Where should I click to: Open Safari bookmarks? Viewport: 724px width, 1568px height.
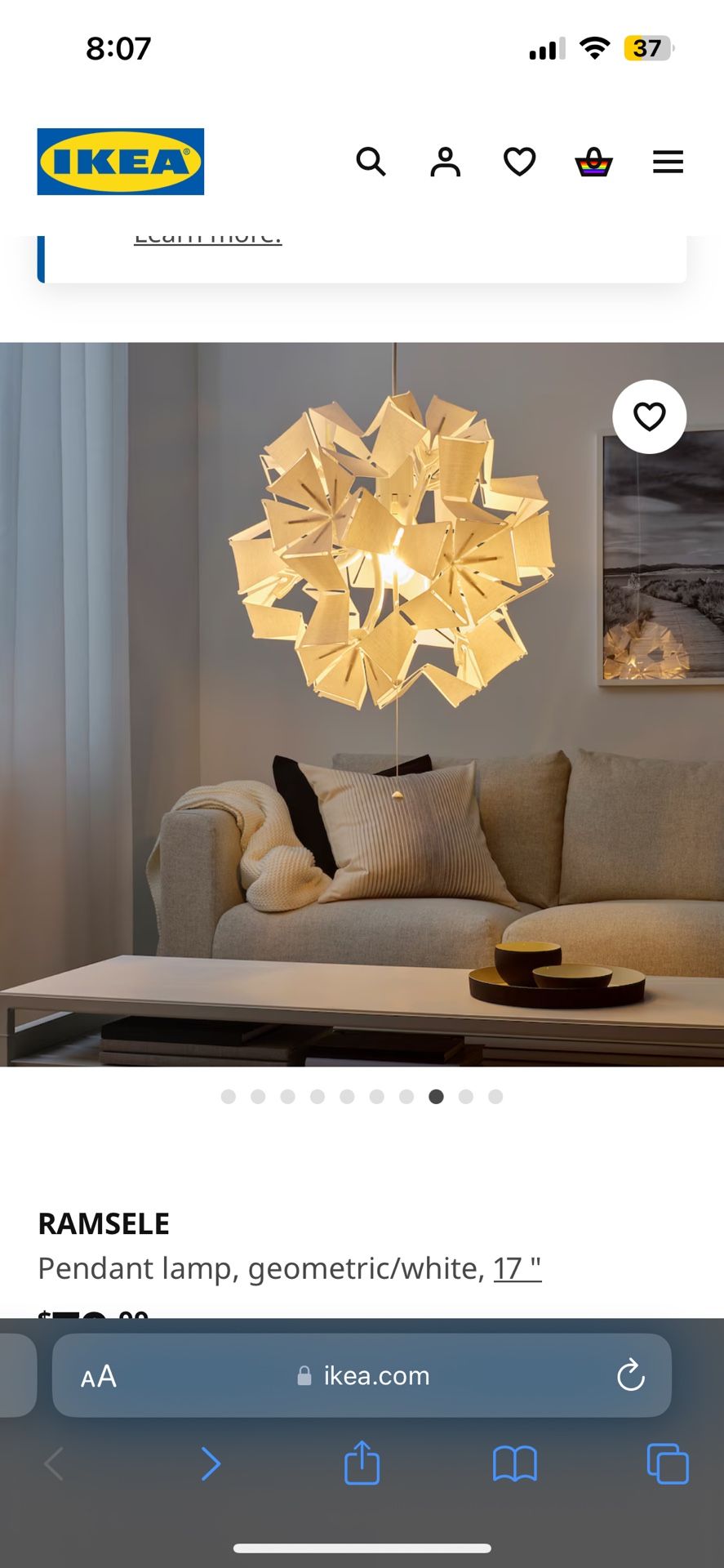515,1463
